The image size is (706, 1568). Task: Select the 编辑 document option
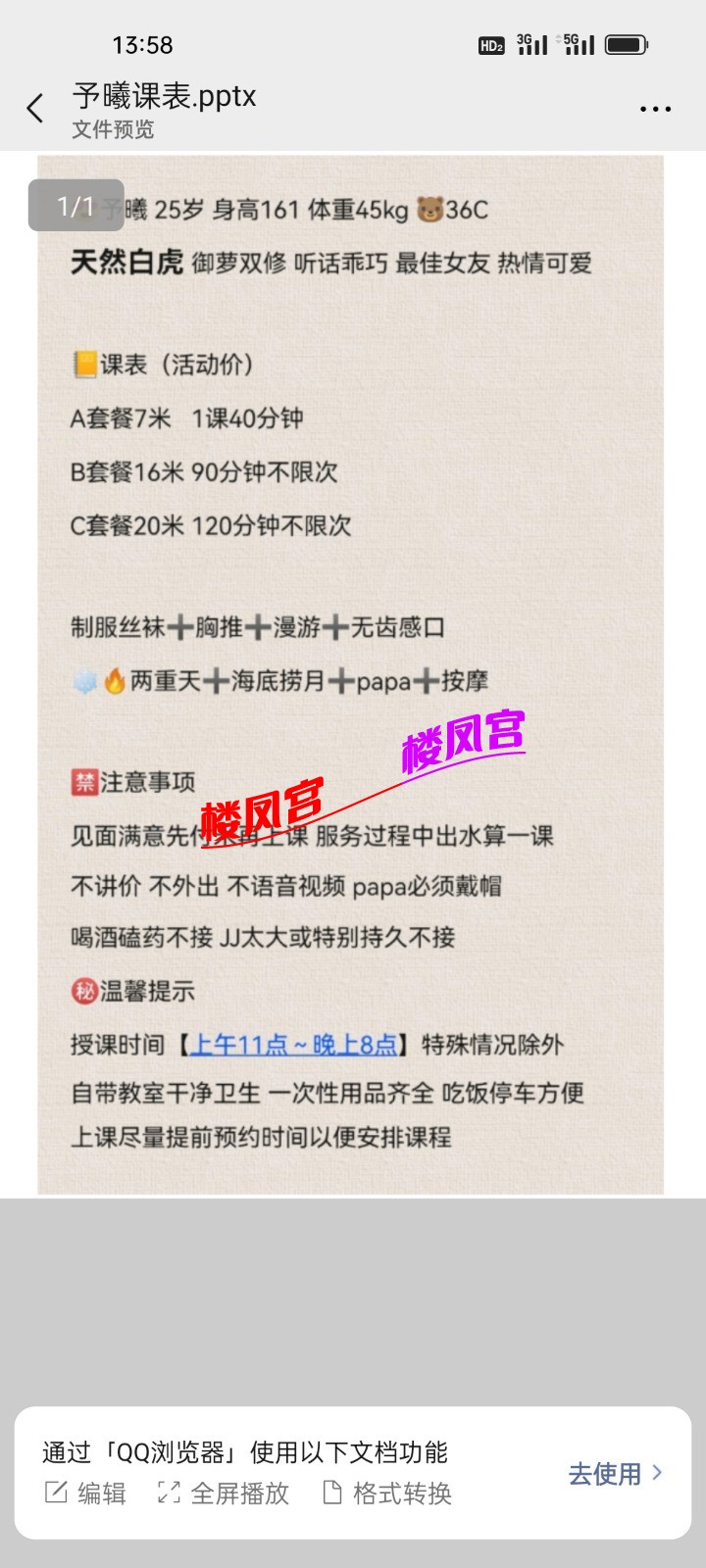click(86, 1493)
